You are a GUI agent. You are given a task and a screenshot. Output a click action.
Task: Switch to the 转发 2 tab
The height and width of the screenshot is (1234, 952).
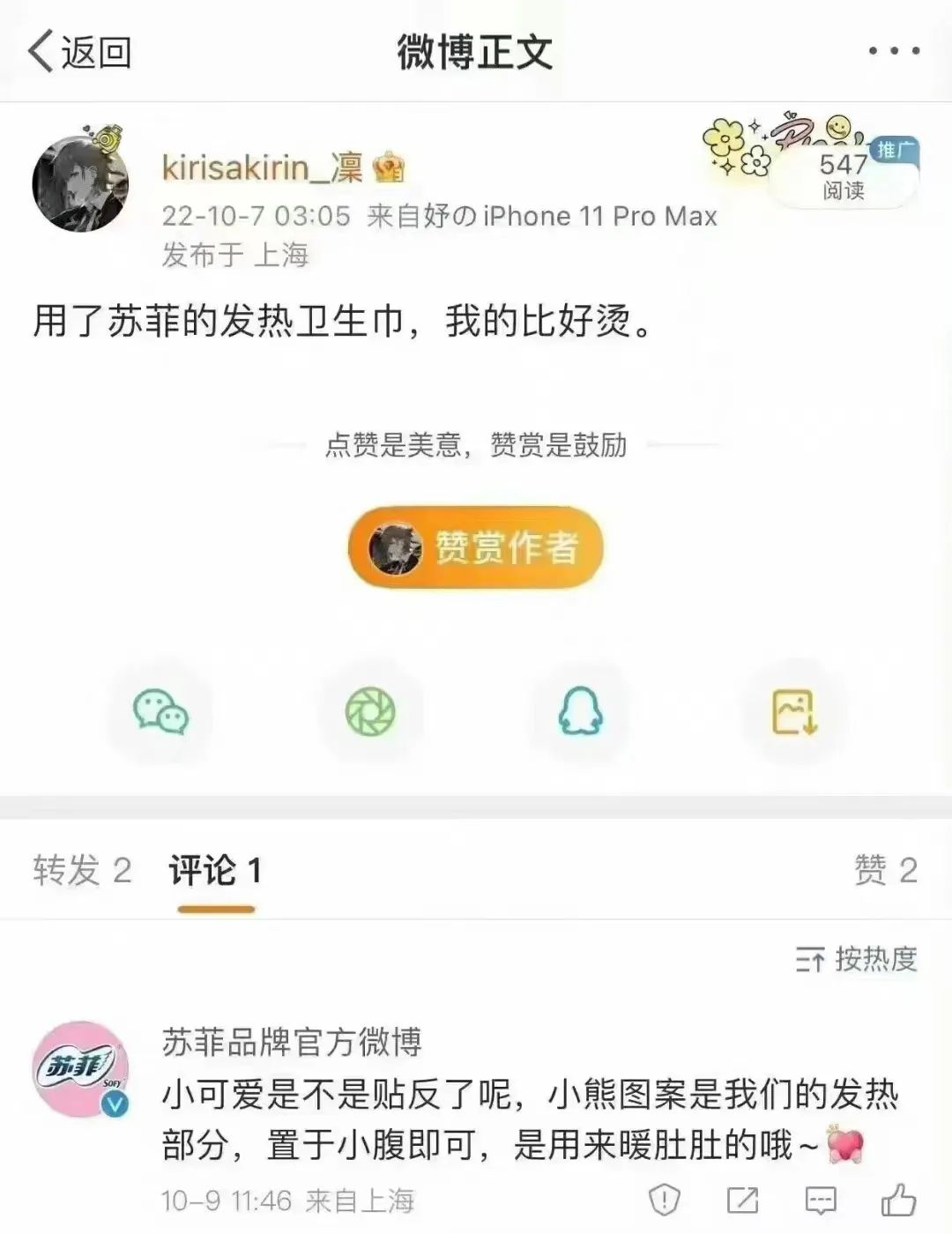point(82,871)
